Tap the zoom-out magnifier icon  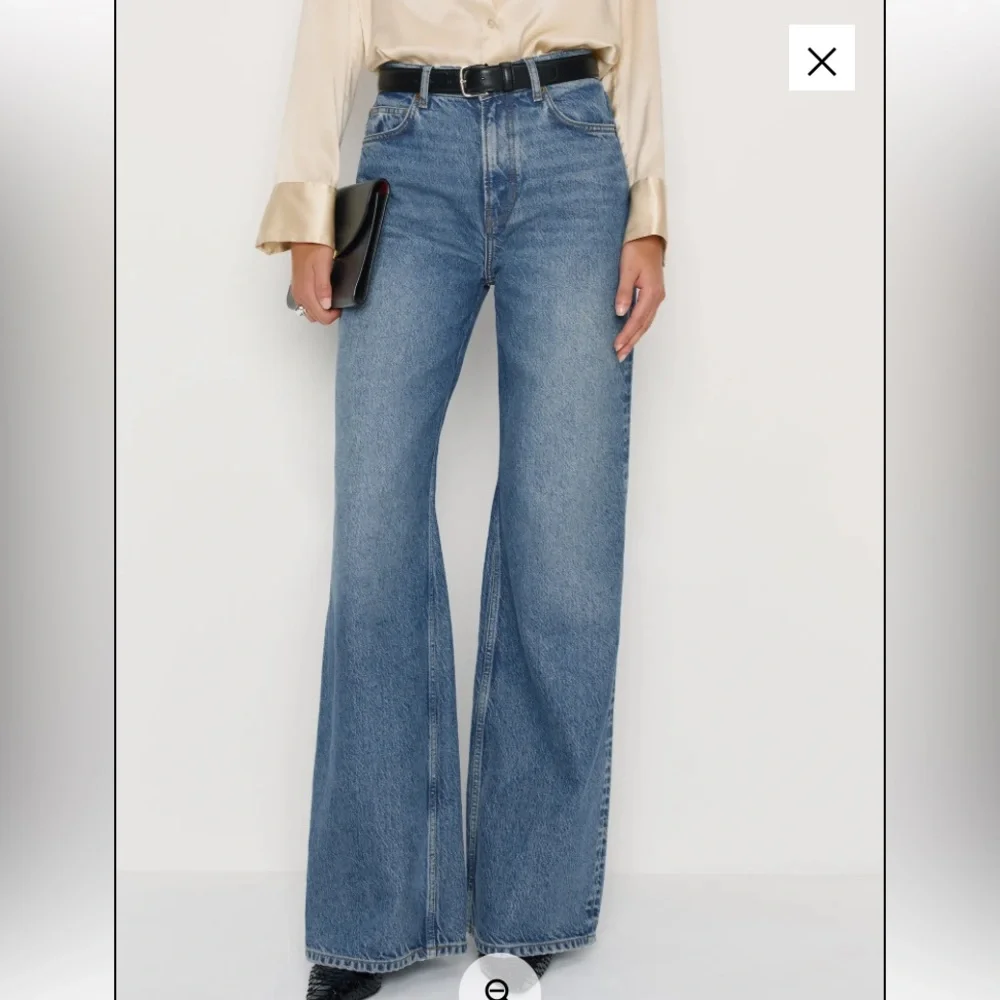tap(498, 986)
